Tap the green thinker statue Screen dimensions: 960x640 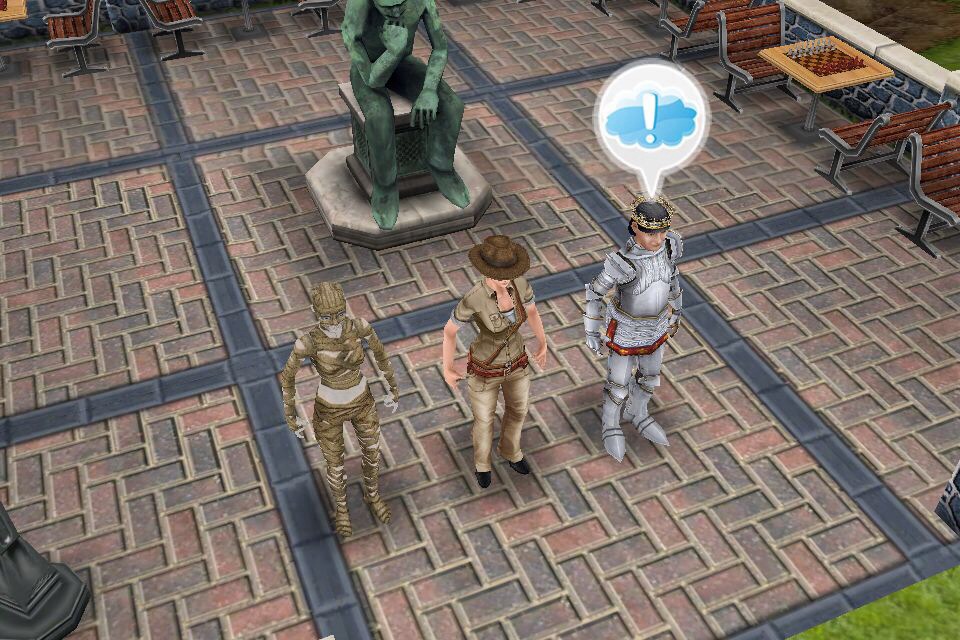pyautogui.click(x=405, y=90)
